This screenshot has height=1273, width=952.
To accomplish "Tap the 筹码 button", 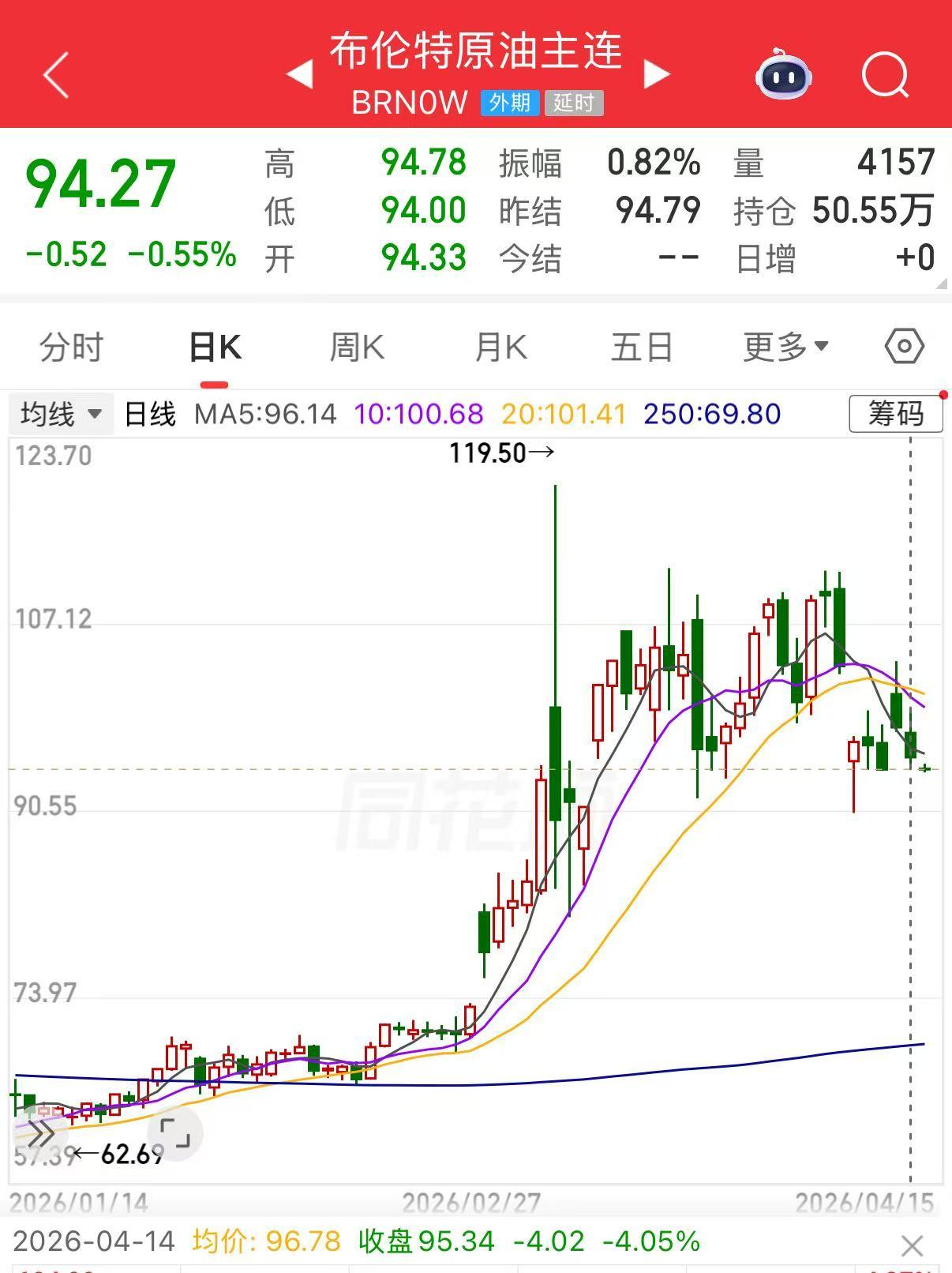I will click(x=895, y=414).
